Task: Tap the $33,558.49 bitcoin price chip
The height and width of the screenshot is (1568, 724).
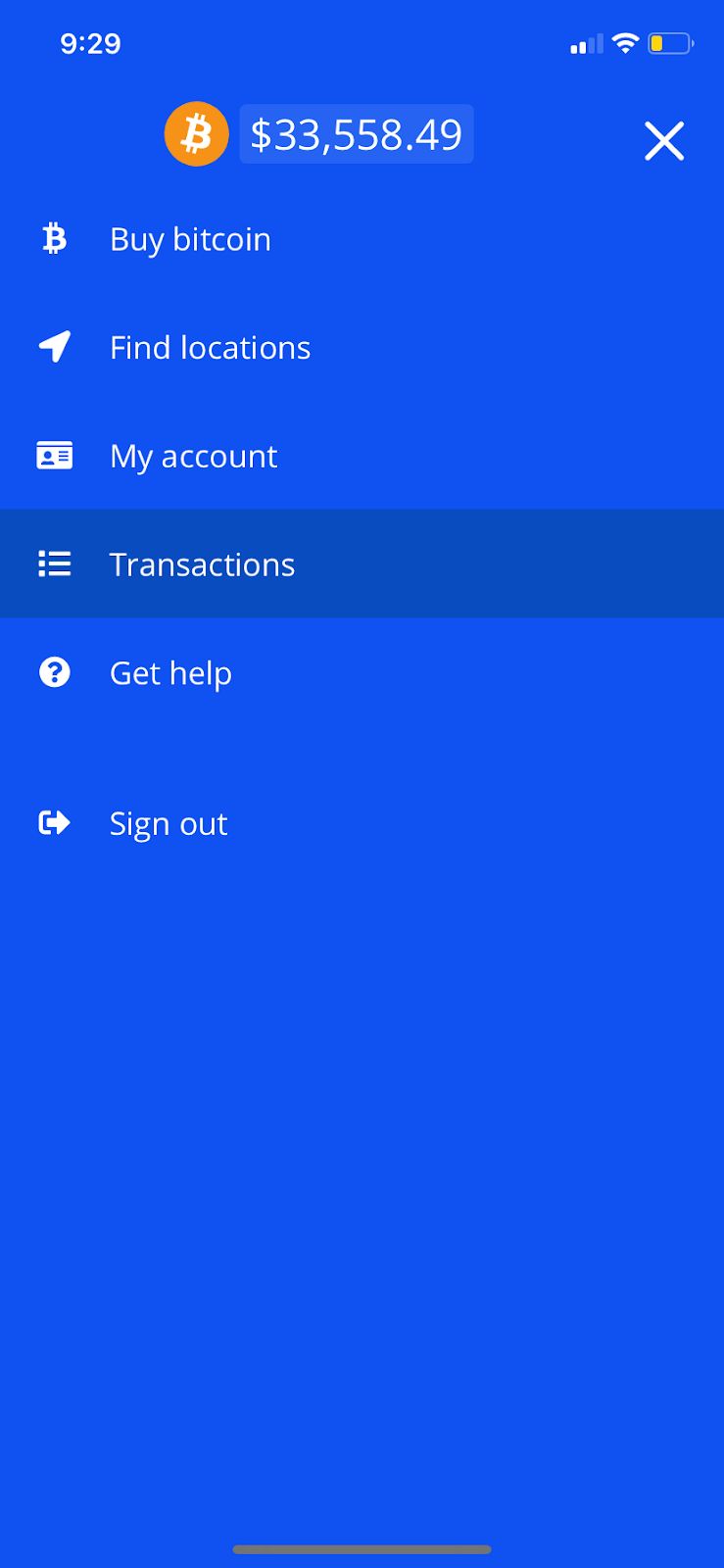Action: pos(356,134)
